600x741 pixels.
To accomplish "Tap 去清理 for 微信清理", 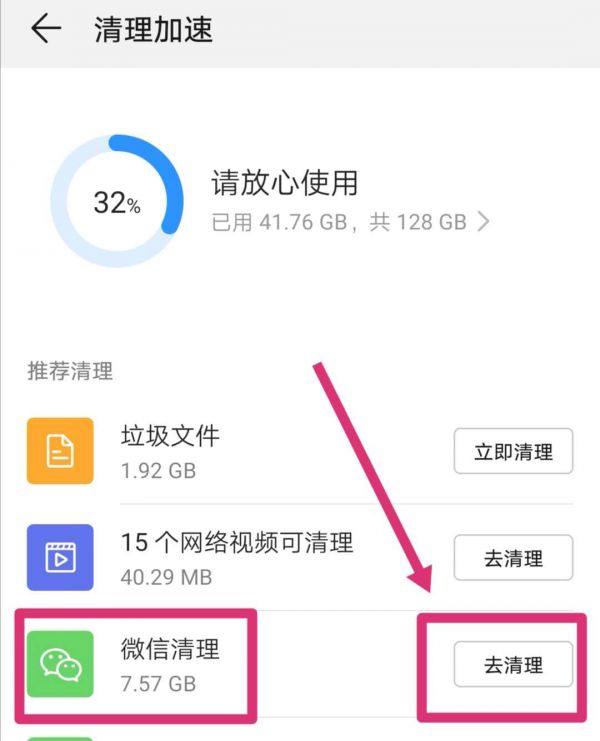I will (x=514, y=665).
